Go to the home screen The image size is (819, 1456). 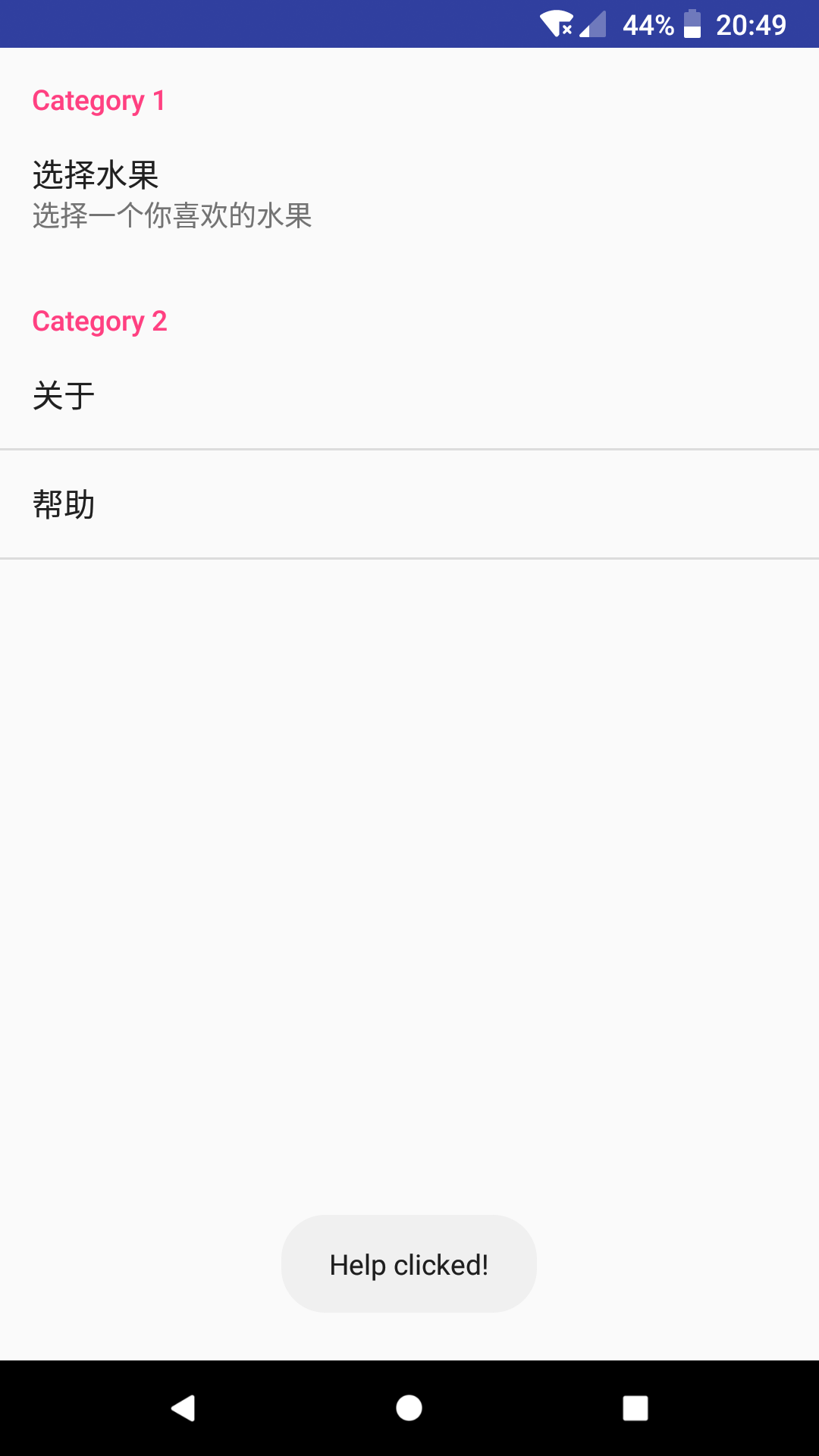click(409, 1408)
